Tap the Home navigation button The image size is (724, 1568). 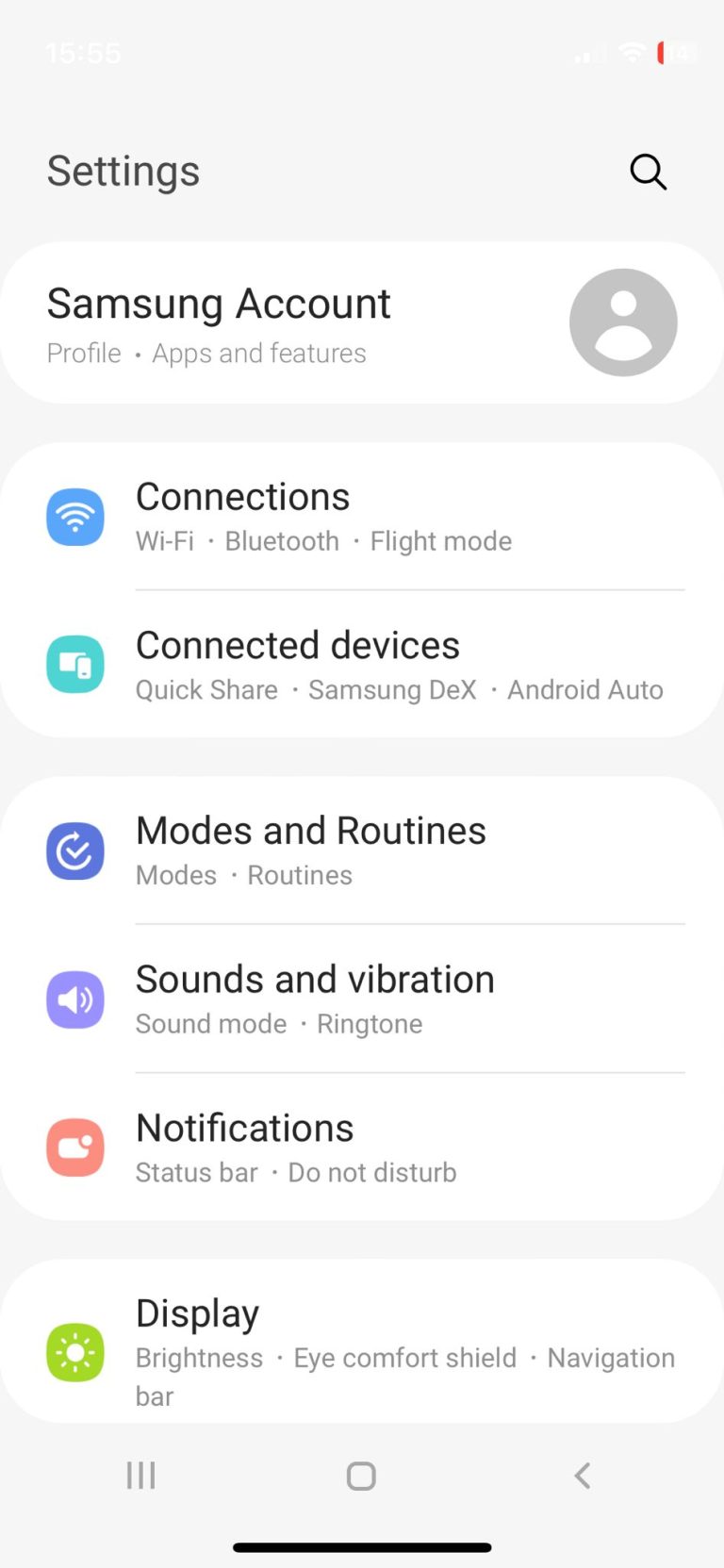pos(361,1475)
